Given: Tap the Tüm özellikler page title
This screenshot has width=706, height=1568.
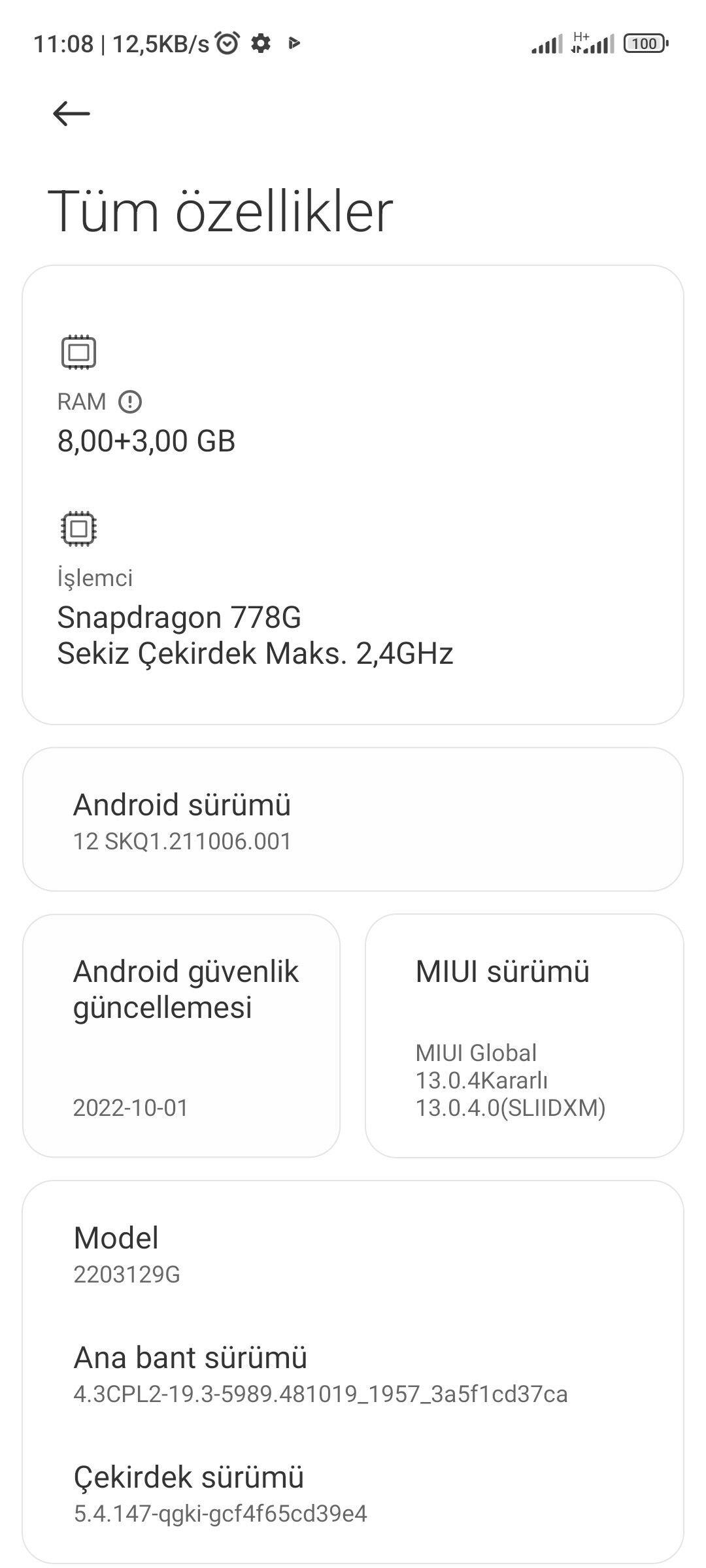Looking at the screenshot, I should click(x=222, y=209).
